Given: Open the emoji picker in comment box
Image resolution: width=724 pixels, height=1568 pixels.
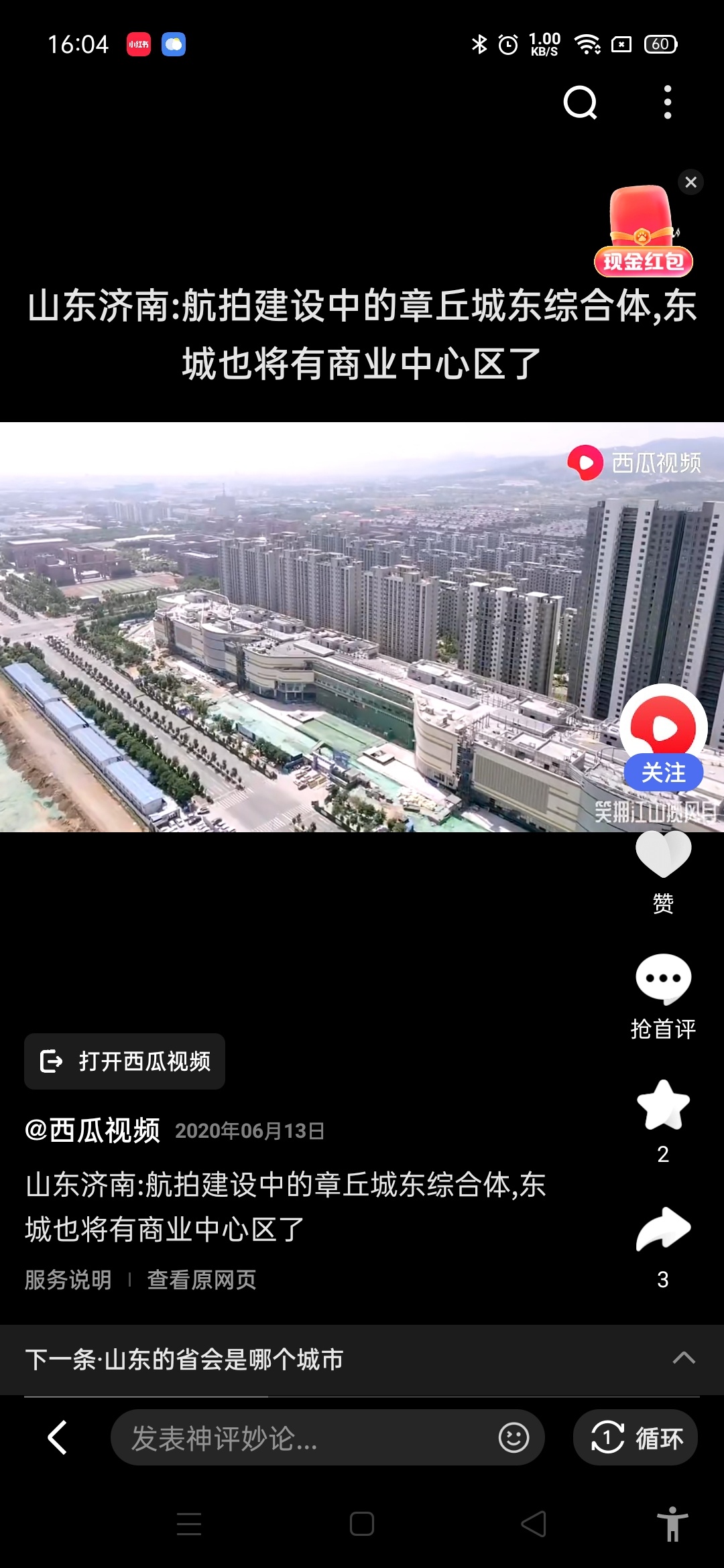Looking at the screenshot, I should click(514, 1438).
